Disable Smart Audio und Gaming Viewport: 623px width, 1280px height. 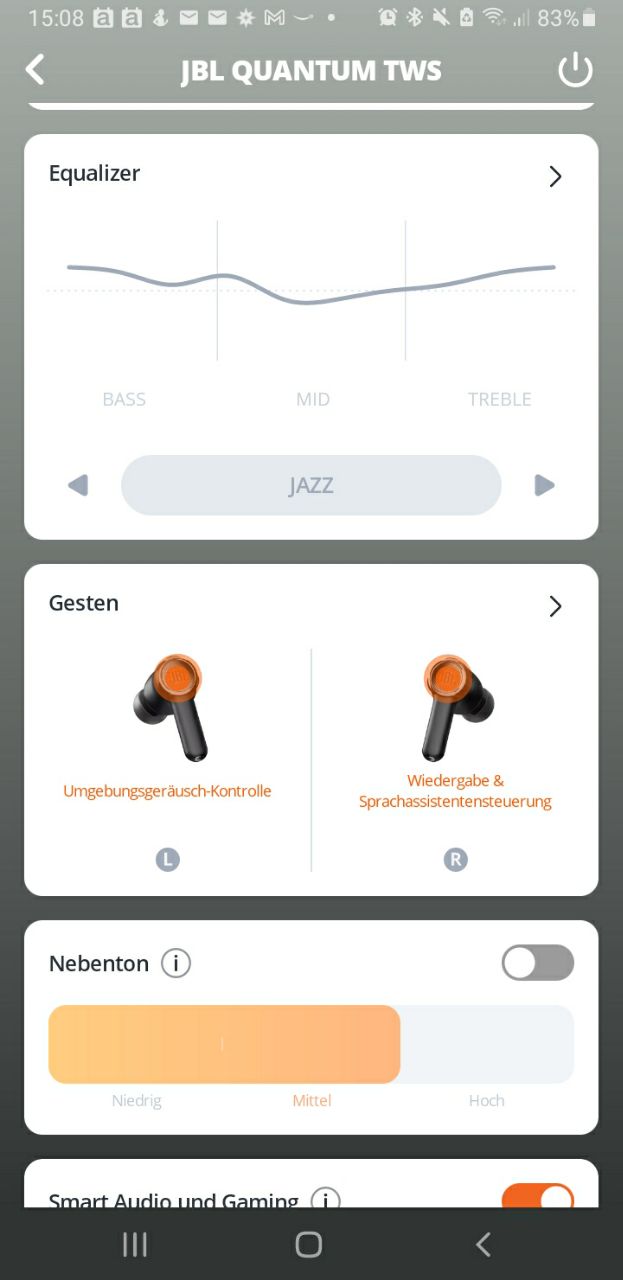(x=537, y=1196)
